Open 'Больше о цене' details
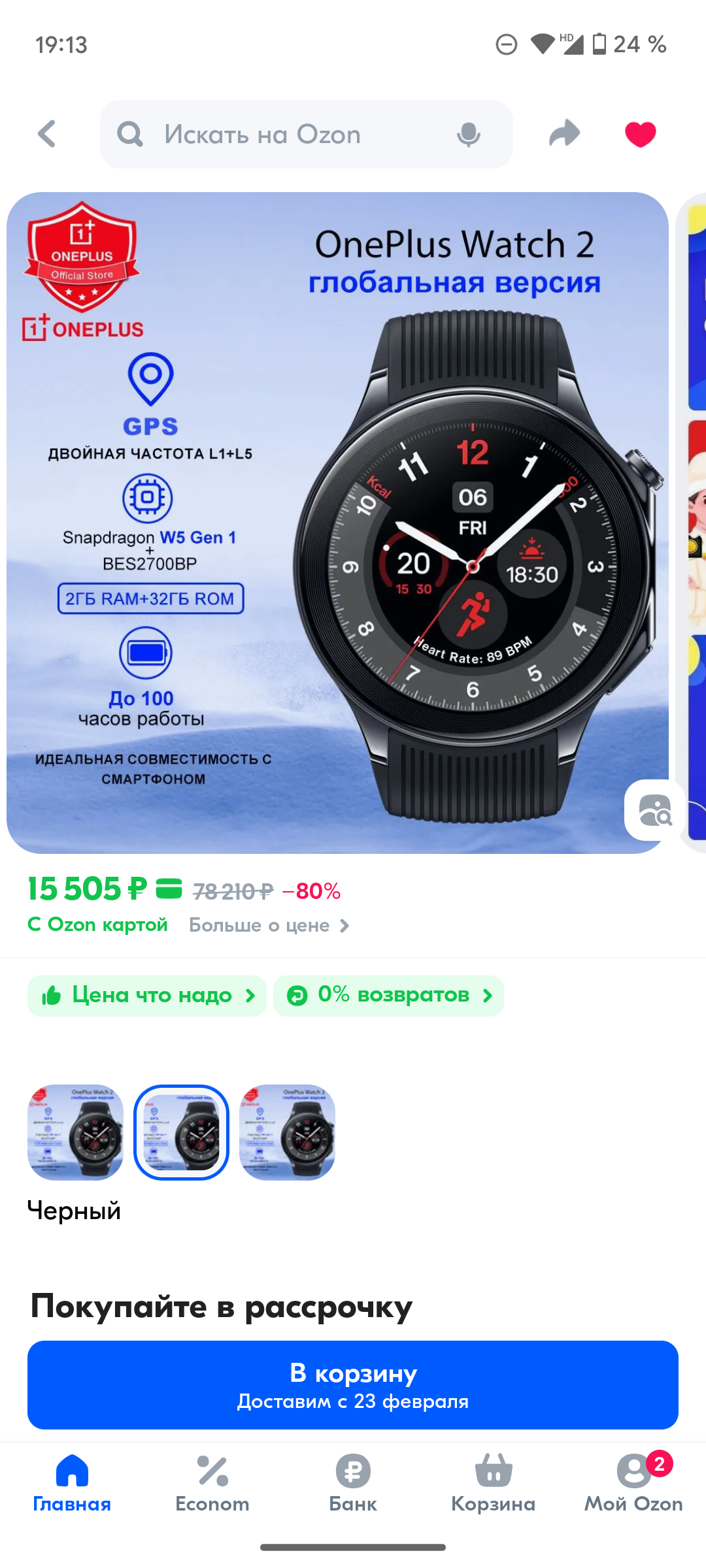706x1568 pixels. point(269,925)
